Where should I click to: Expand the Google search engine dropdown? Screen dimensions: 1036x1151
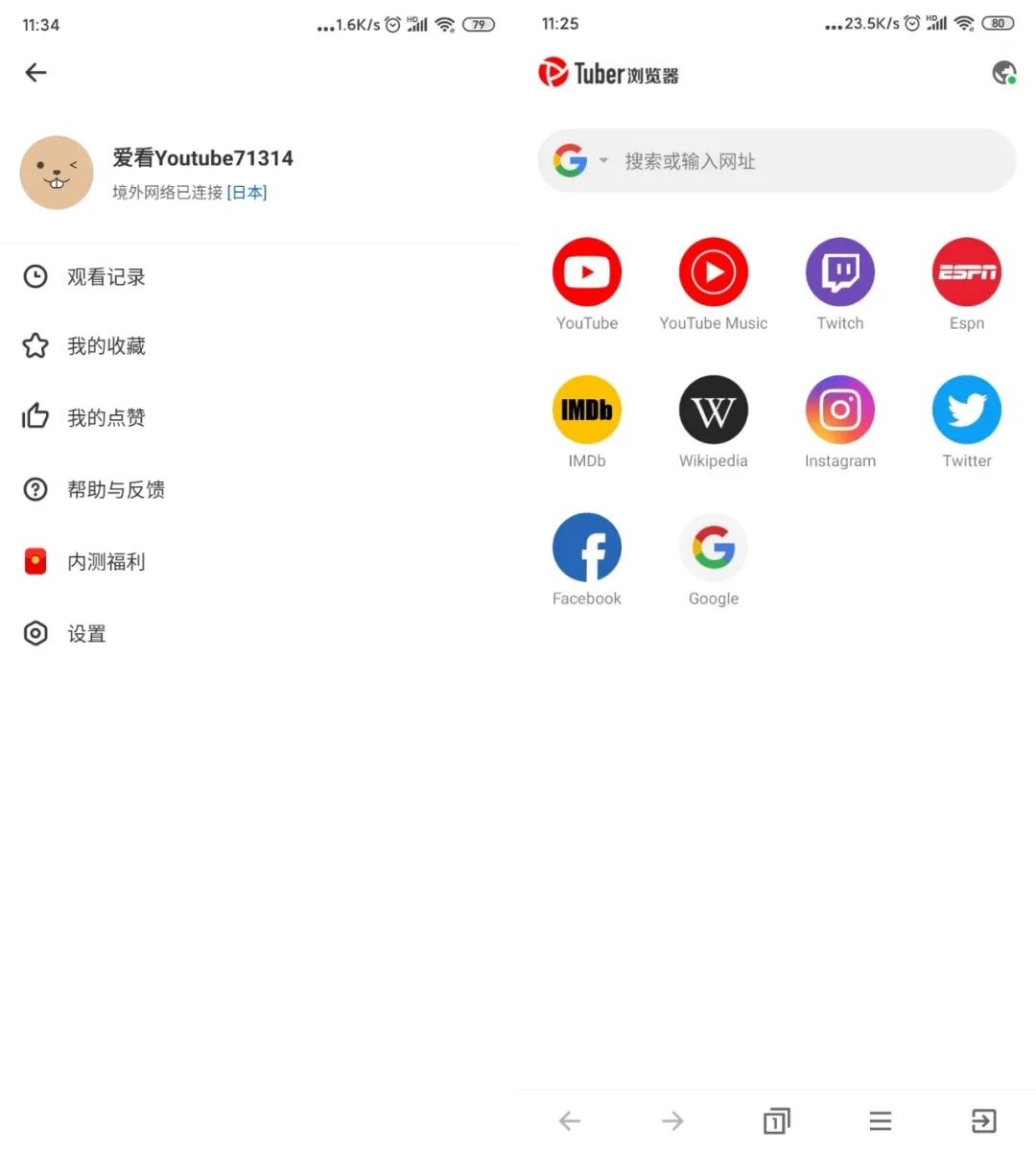click(603, 160)
